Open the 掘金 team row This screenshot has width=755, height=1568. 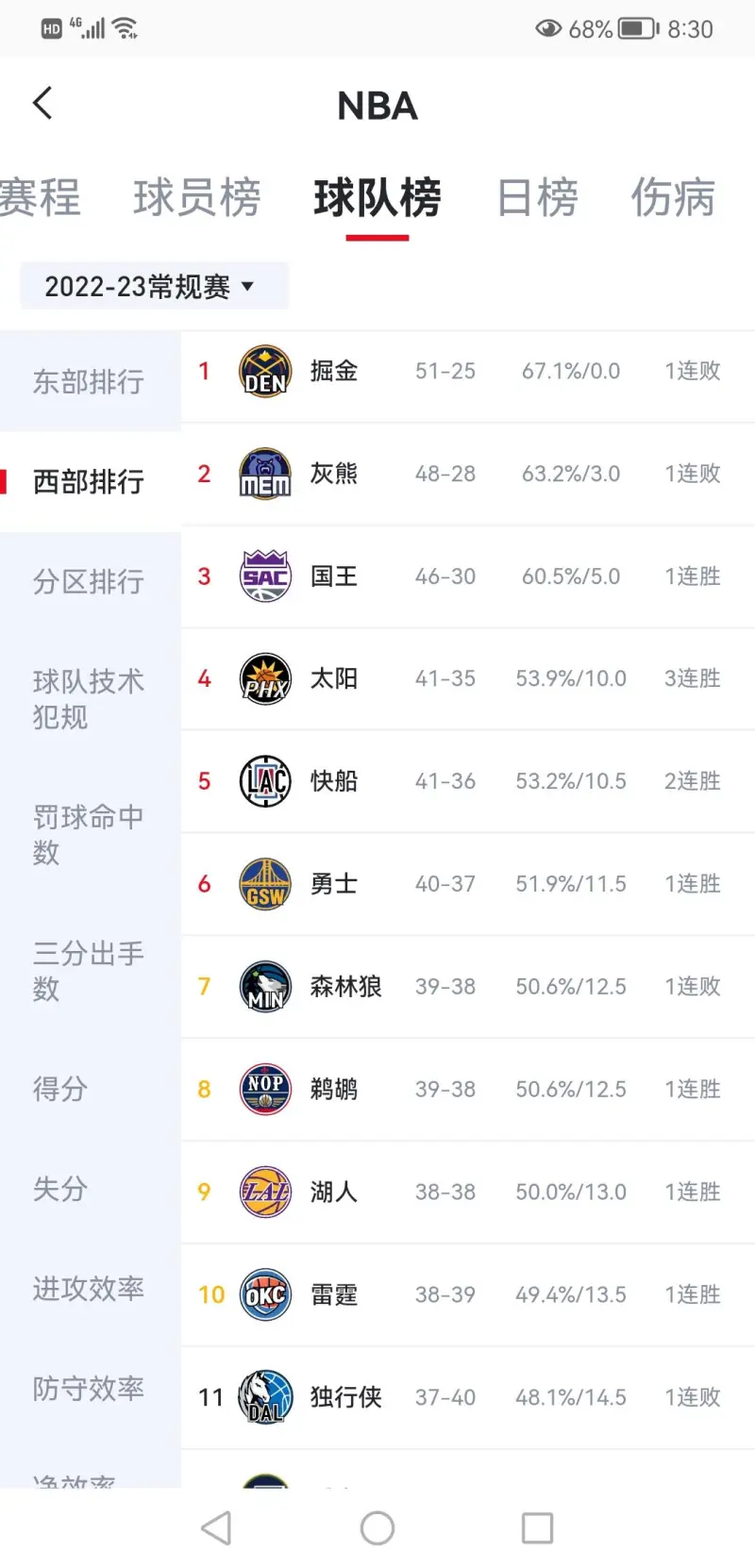click(468, 372)
